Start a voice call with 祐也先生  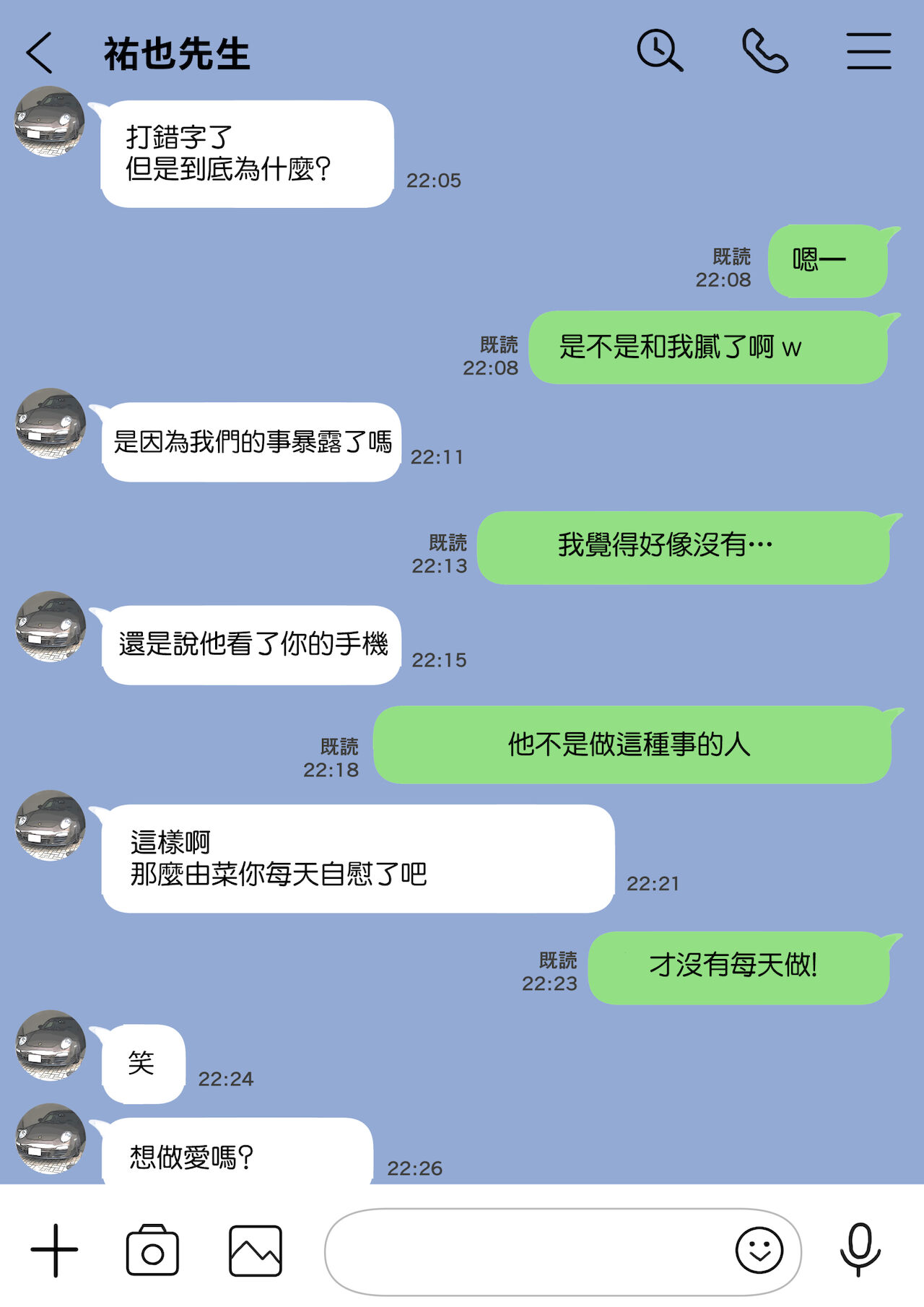(x=764, y=51)
